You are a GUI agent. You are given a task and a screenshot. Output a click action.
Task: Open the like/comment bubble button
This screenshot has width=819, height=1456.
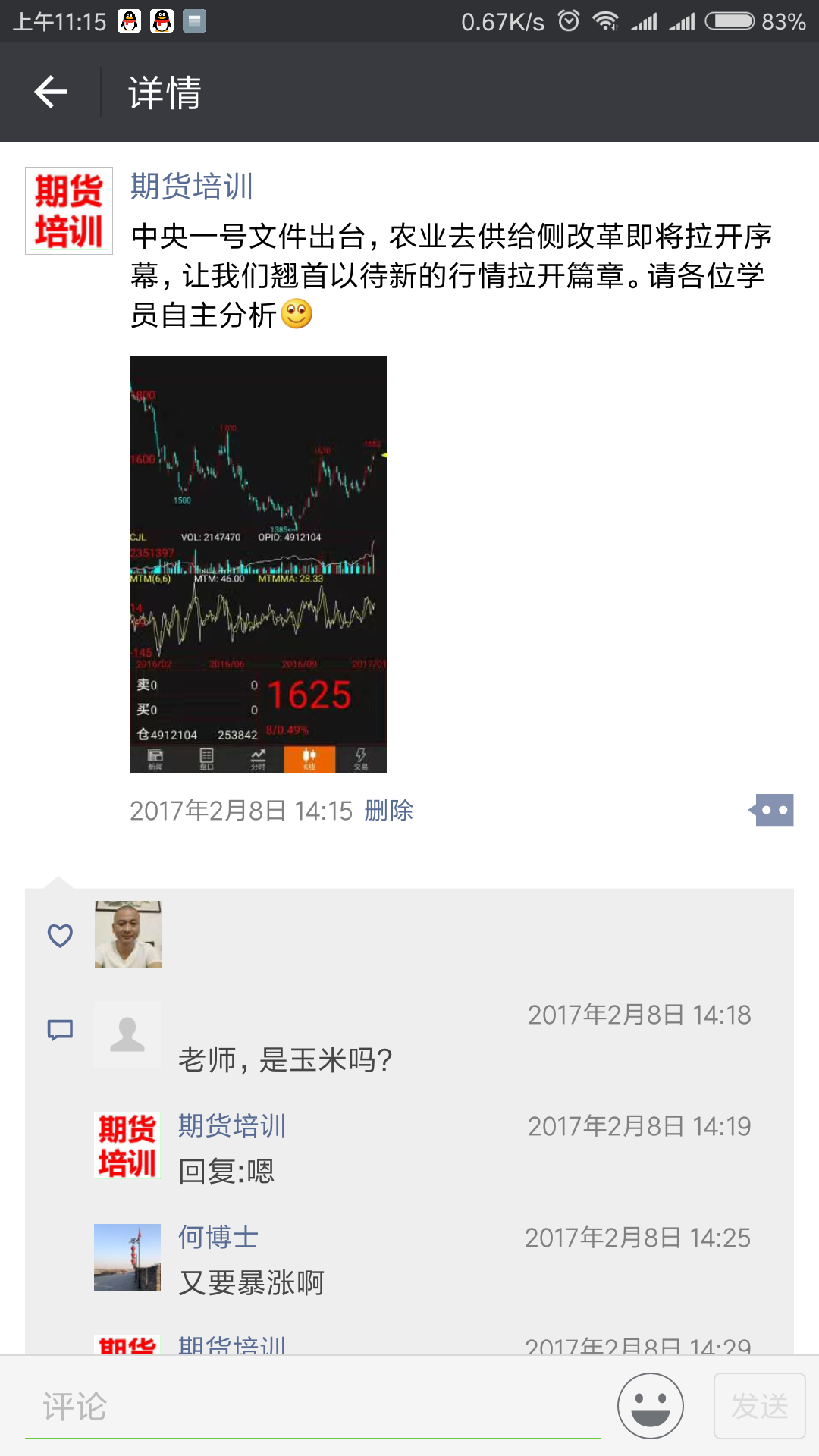click(x=772, y=810)
